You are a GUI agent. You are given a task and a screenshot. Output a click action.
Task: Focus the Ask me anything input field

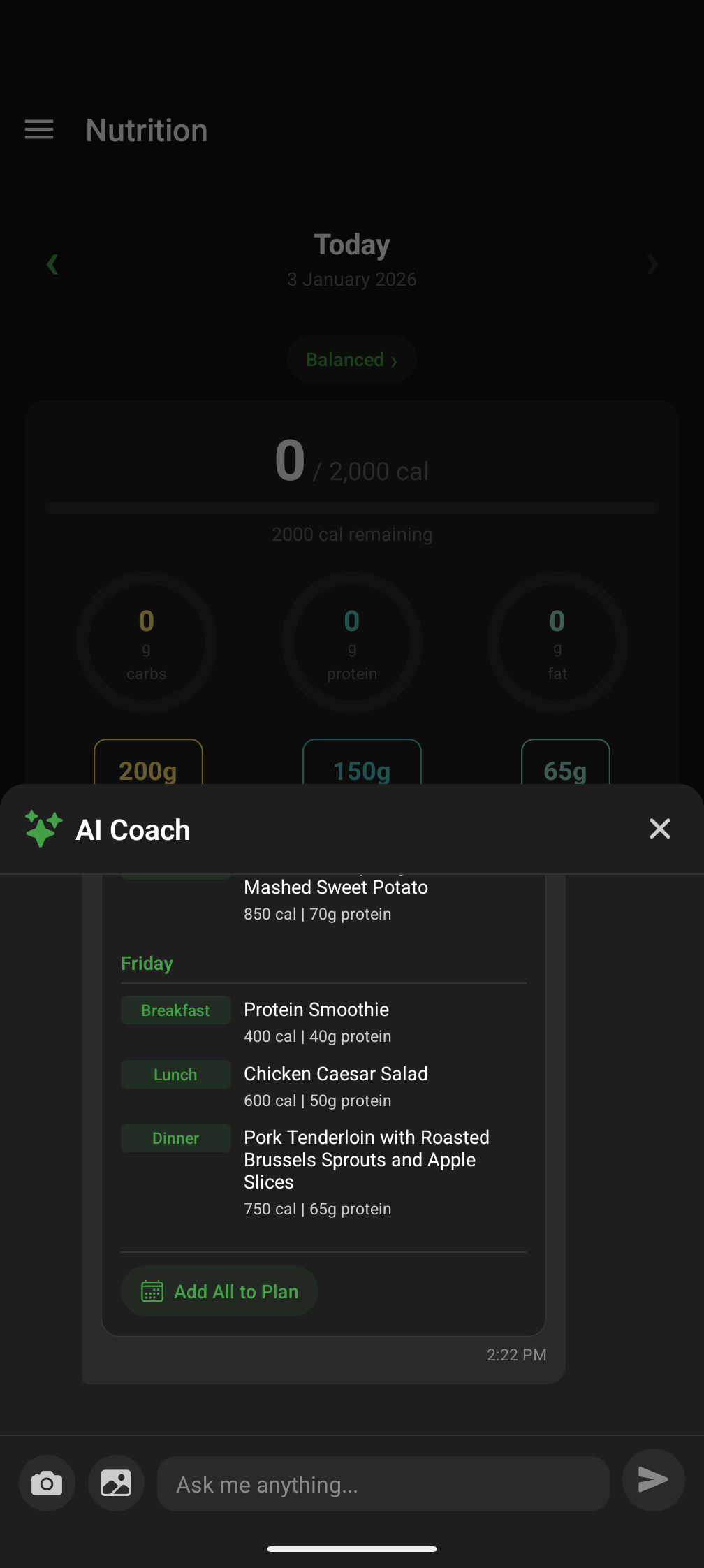click(x=383, y=1483)
